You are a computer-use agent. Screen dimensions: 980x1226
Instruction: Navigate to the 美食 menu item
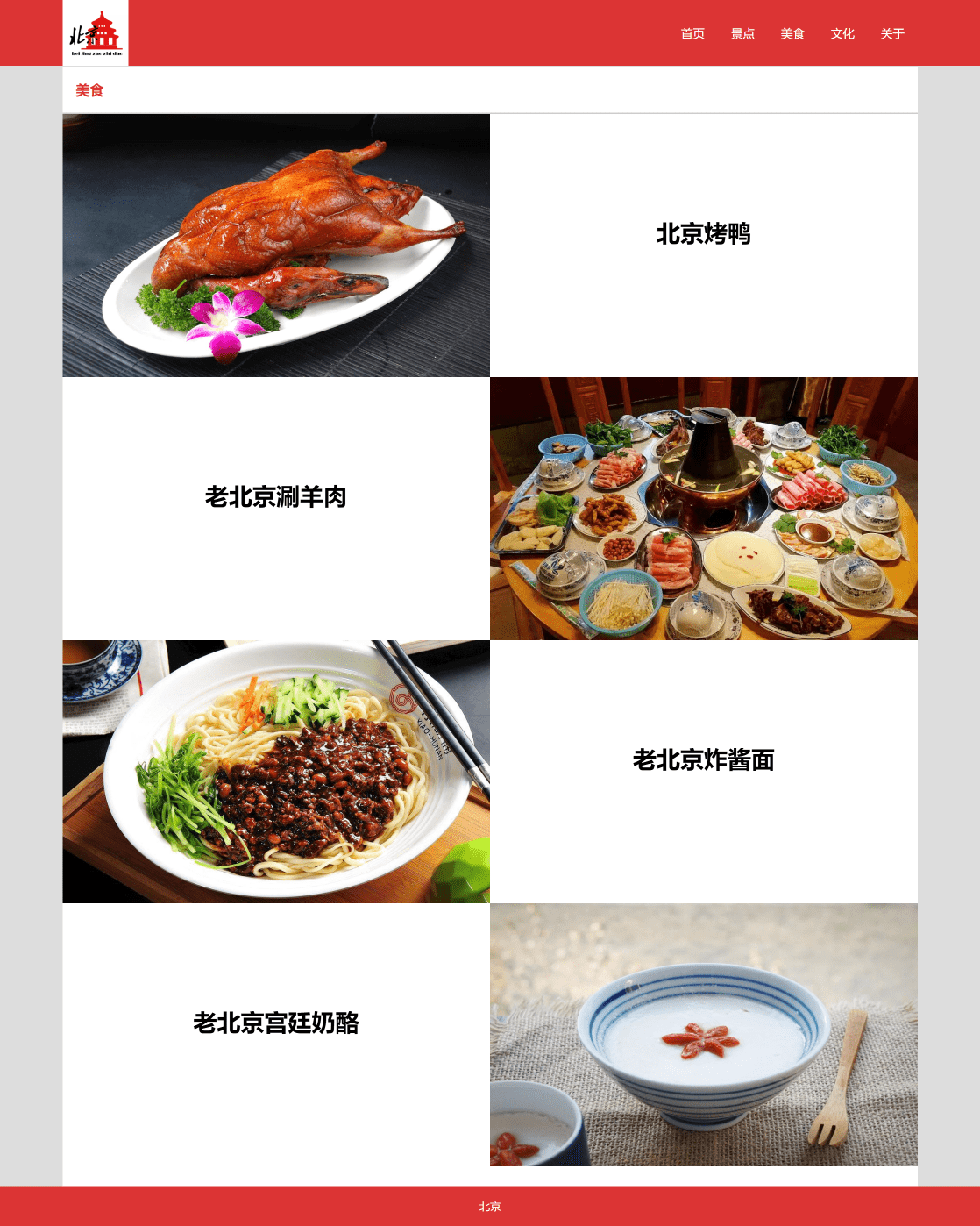(x=792, y=33)
